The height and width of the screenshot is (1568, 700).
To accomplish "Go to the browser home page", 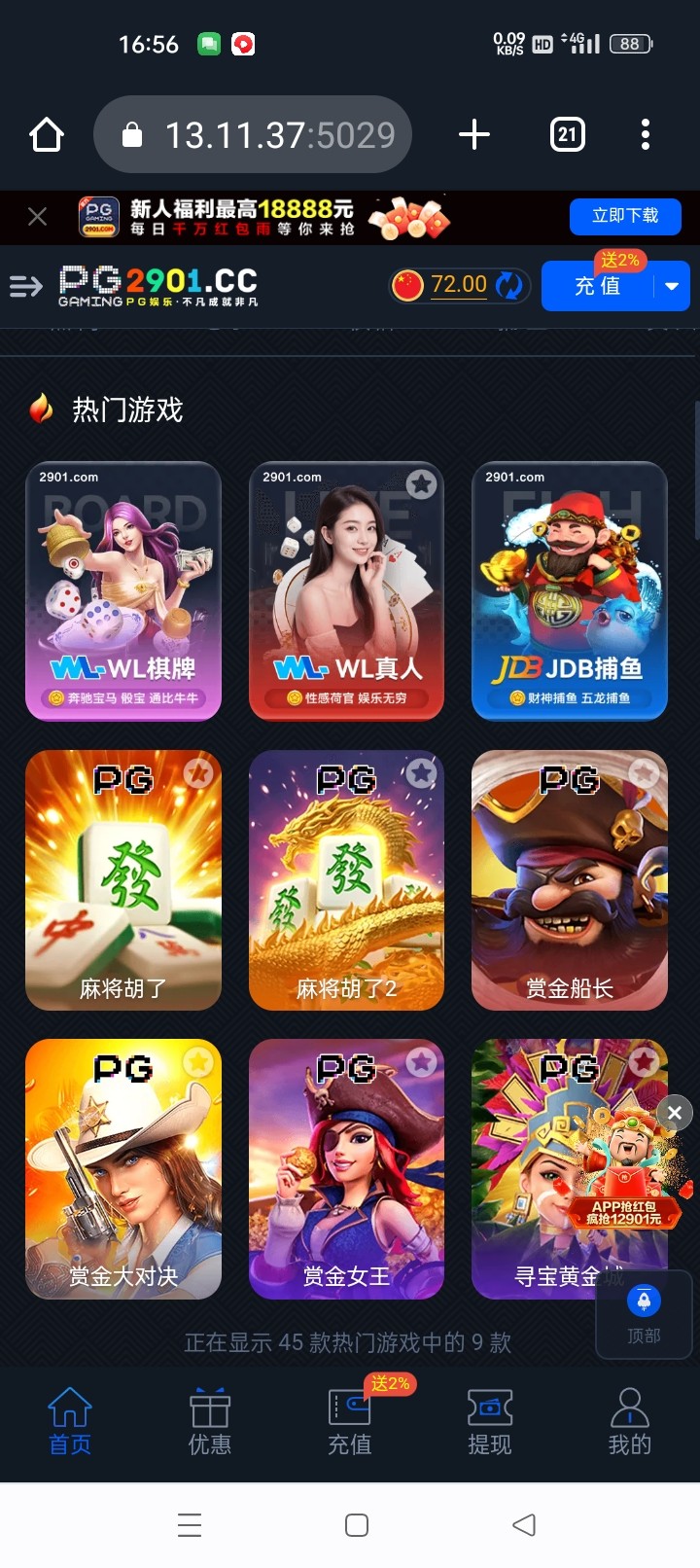I will coord(47,134).
